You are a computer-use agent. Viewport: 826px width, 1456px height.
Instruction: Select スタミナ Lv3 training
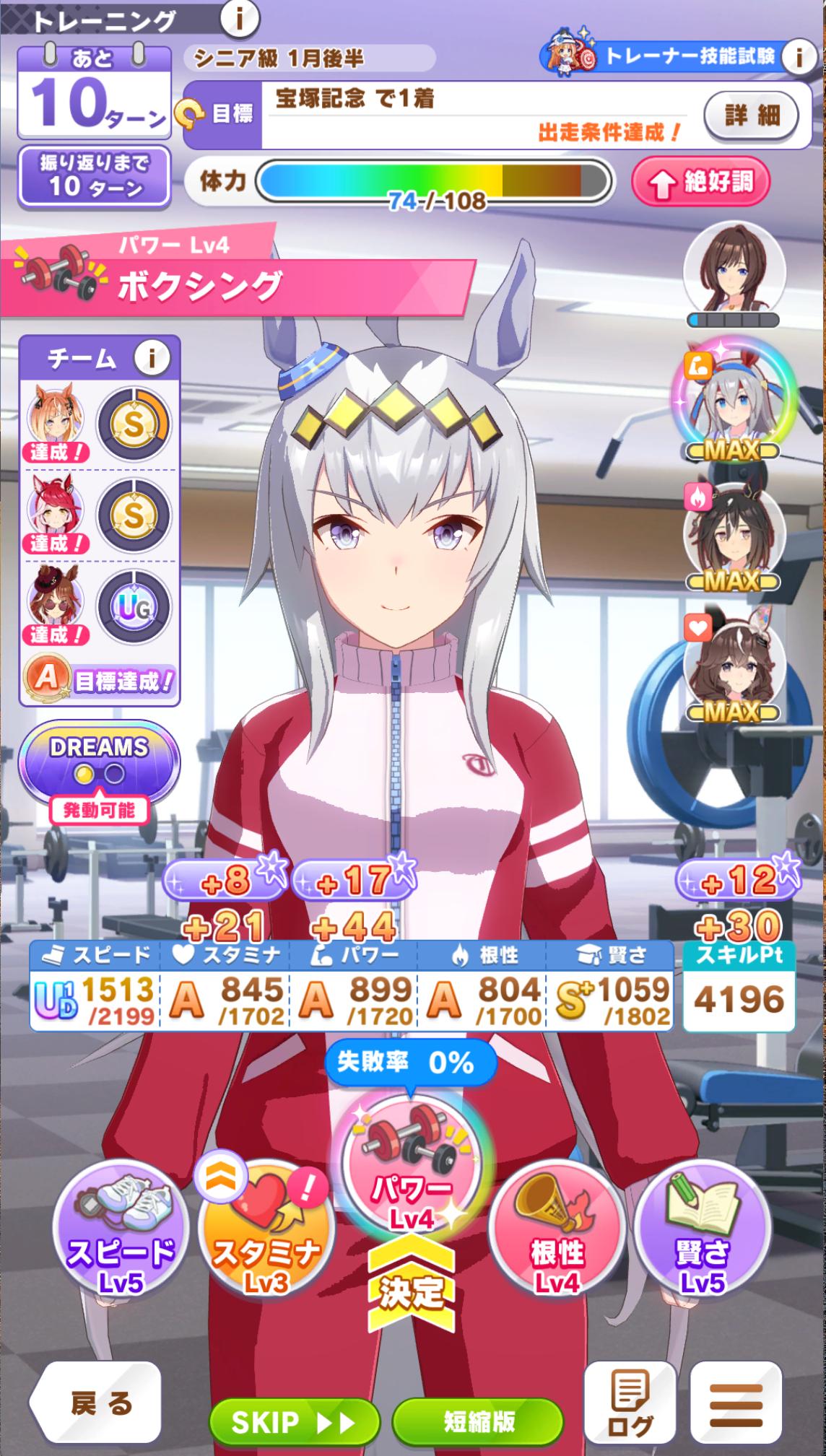[x=266, y=1229]
